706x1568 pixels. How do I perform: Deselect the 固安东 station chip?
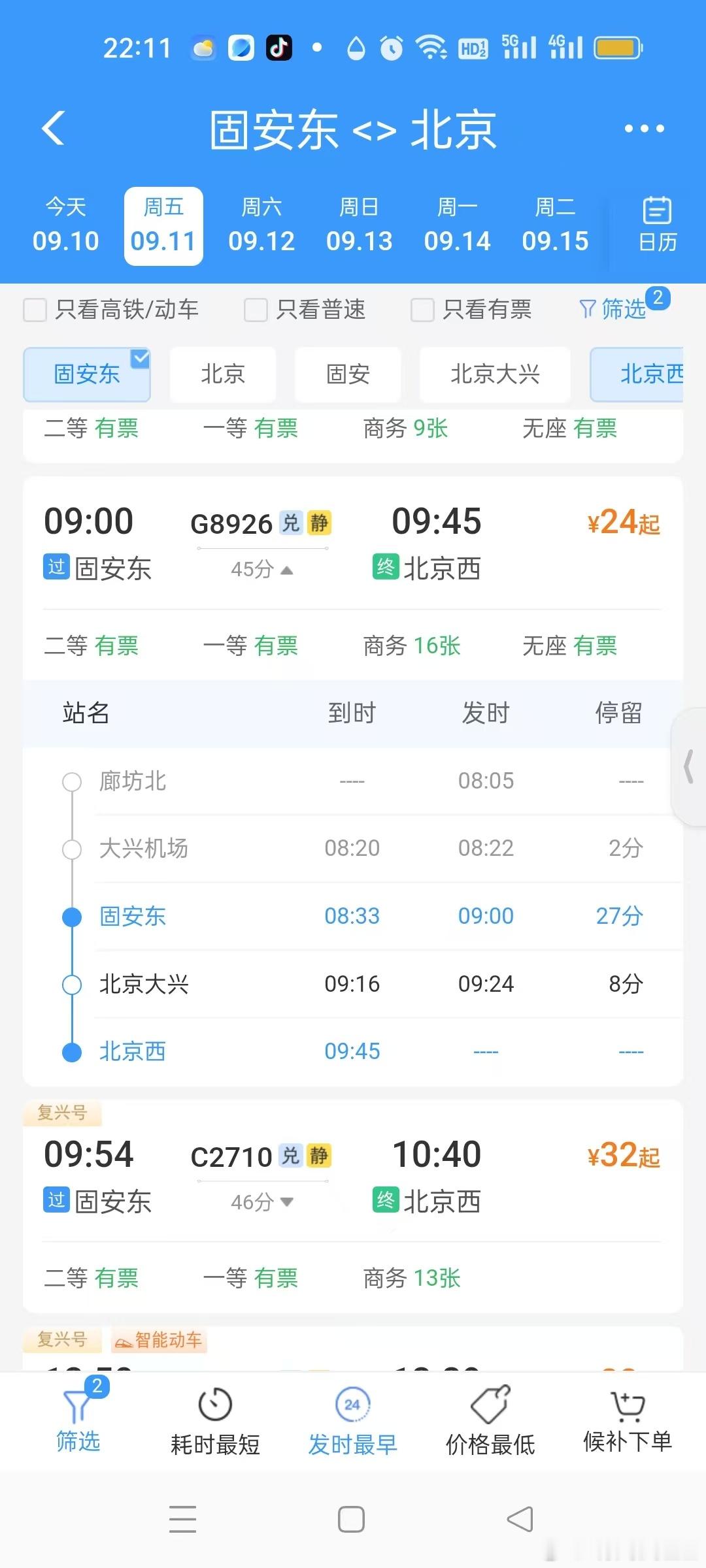87,374
